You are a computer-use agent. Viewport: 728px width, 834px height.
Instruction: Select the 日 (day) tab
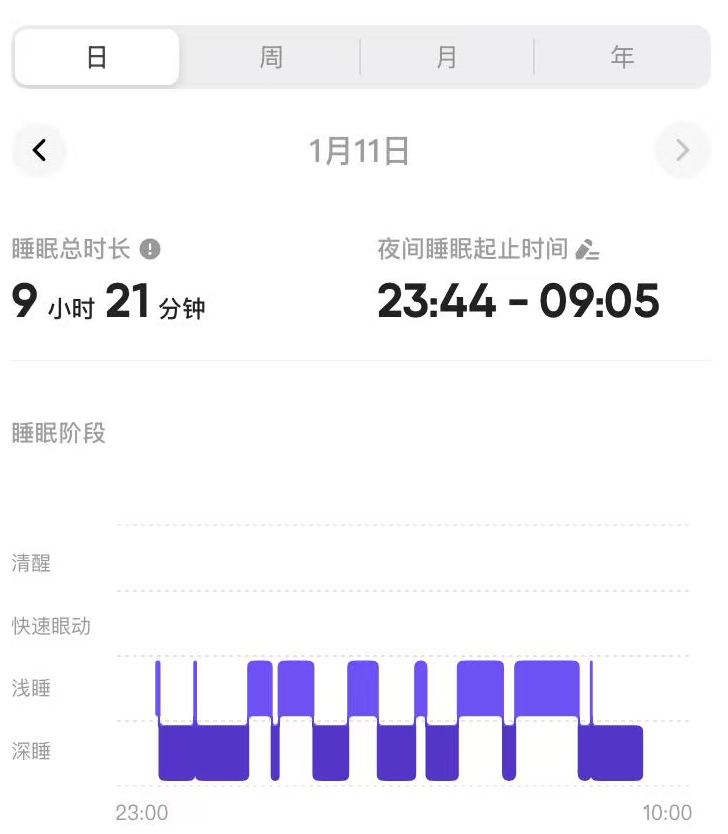coord(96,57)
